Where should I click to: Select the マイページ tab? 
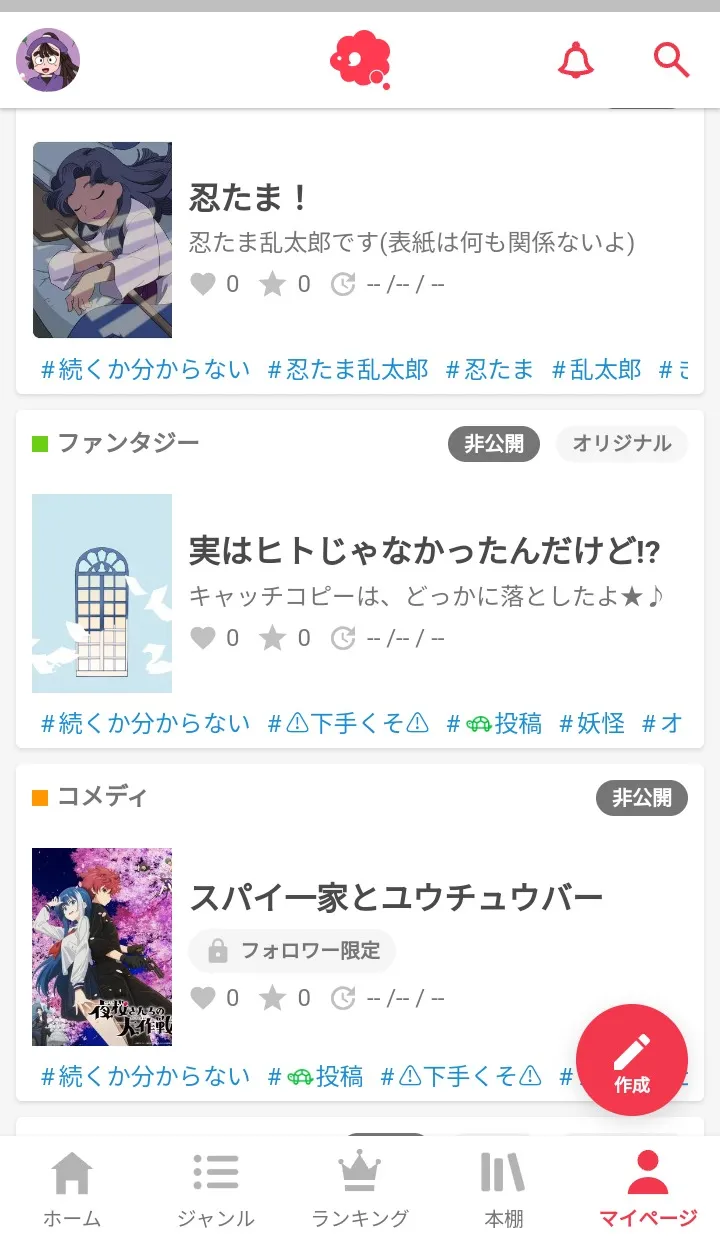pos(647,1189)
